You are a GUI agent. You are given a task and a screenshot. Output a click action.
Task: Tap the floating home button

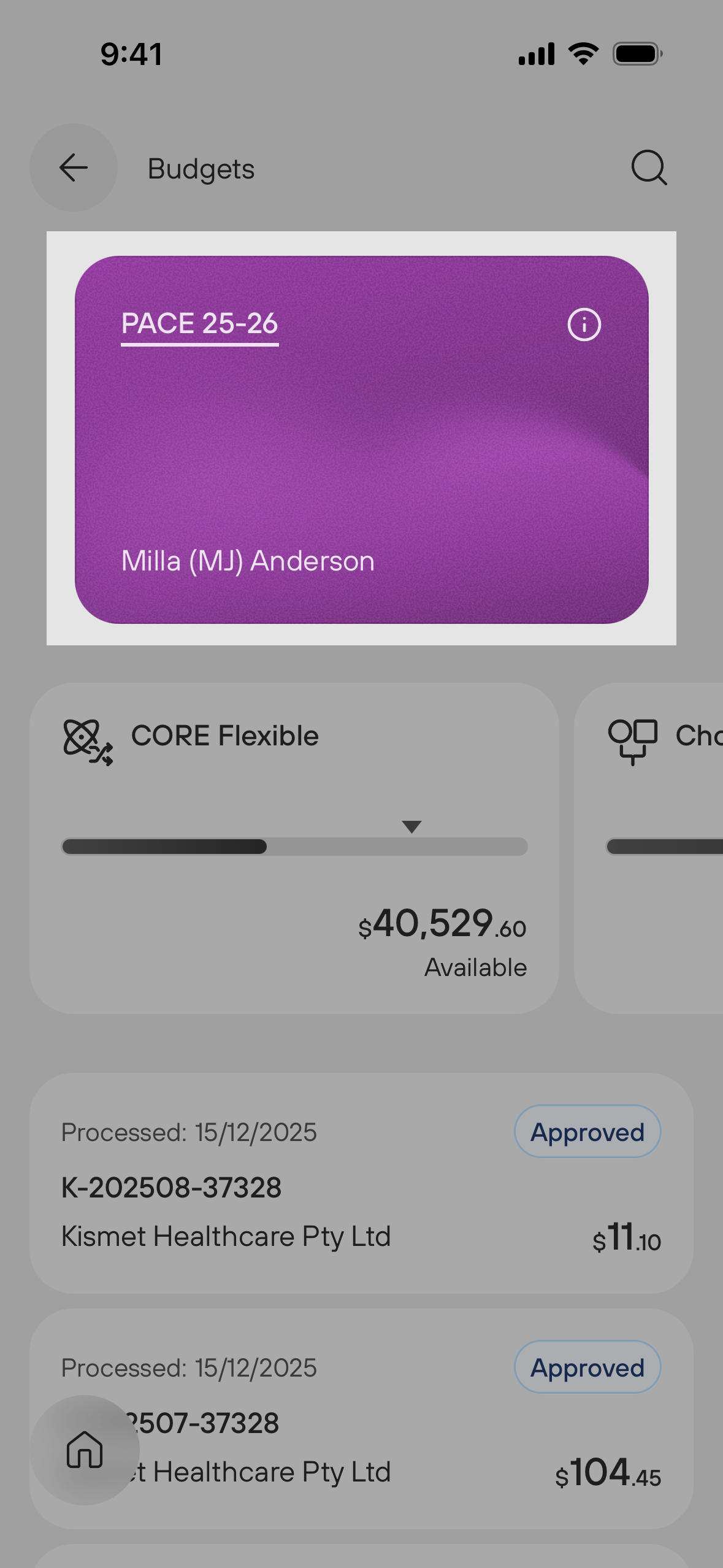tap(85, 1450)
